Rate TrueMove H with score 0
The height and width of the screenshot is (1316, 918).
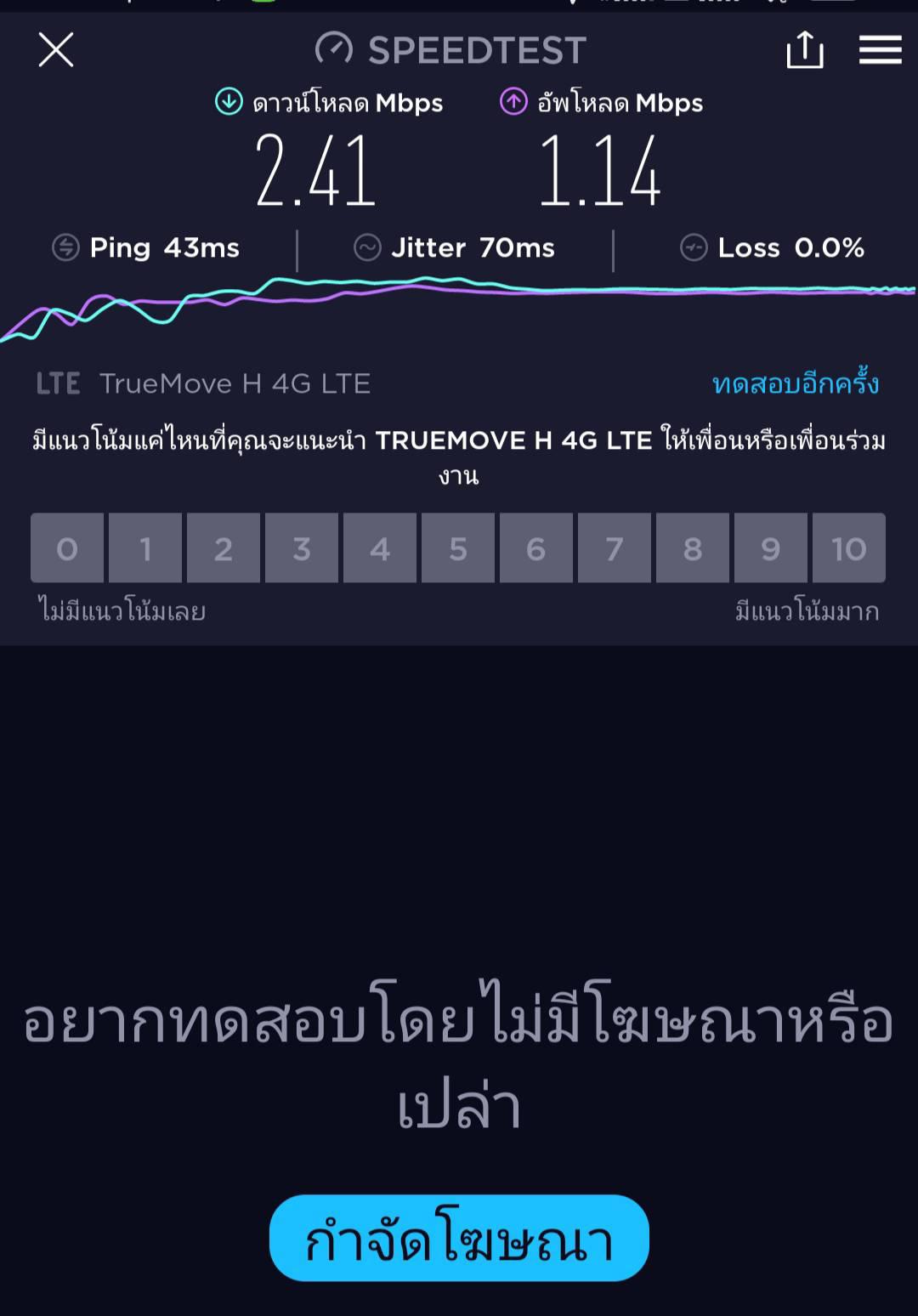pos(67,548)
